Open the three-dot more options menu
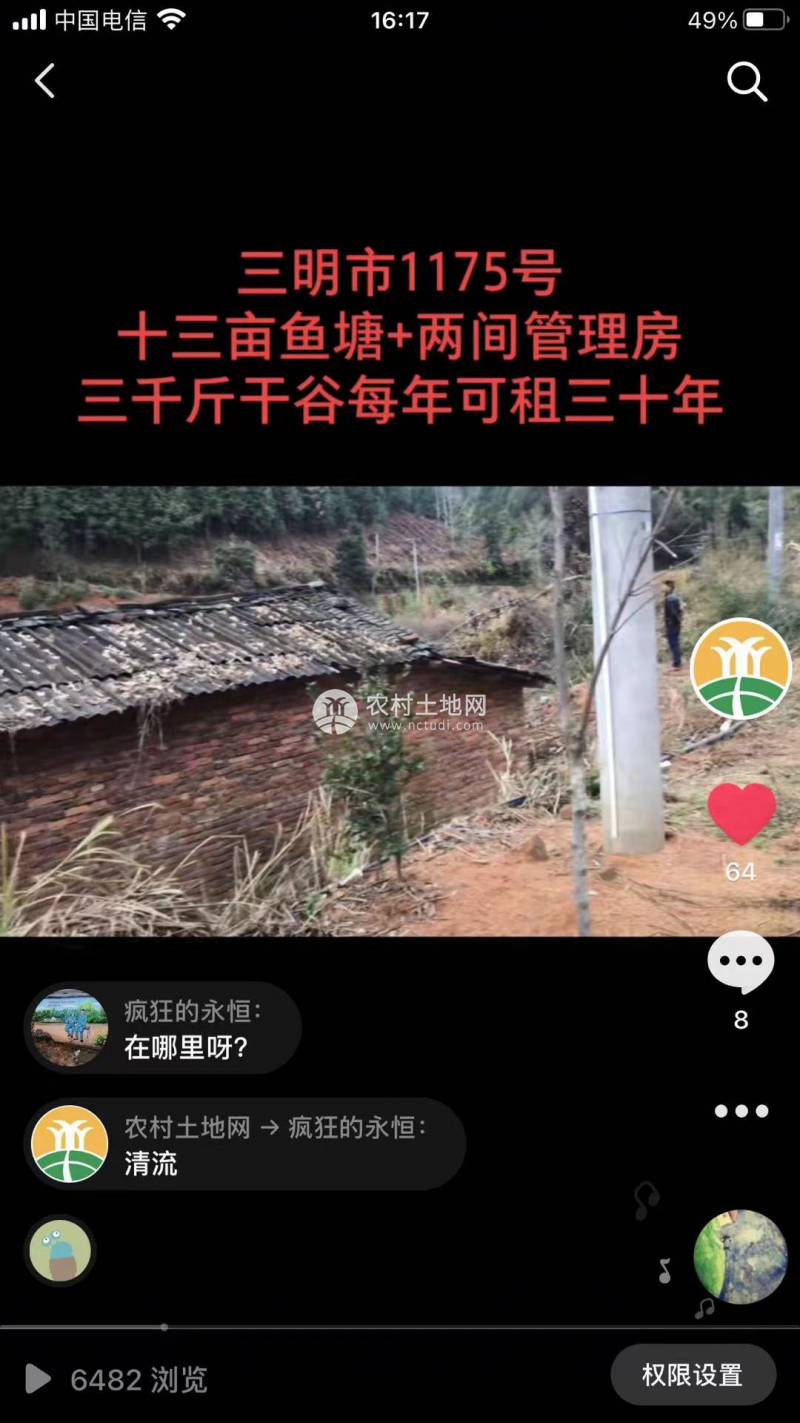 (741, 1111)
